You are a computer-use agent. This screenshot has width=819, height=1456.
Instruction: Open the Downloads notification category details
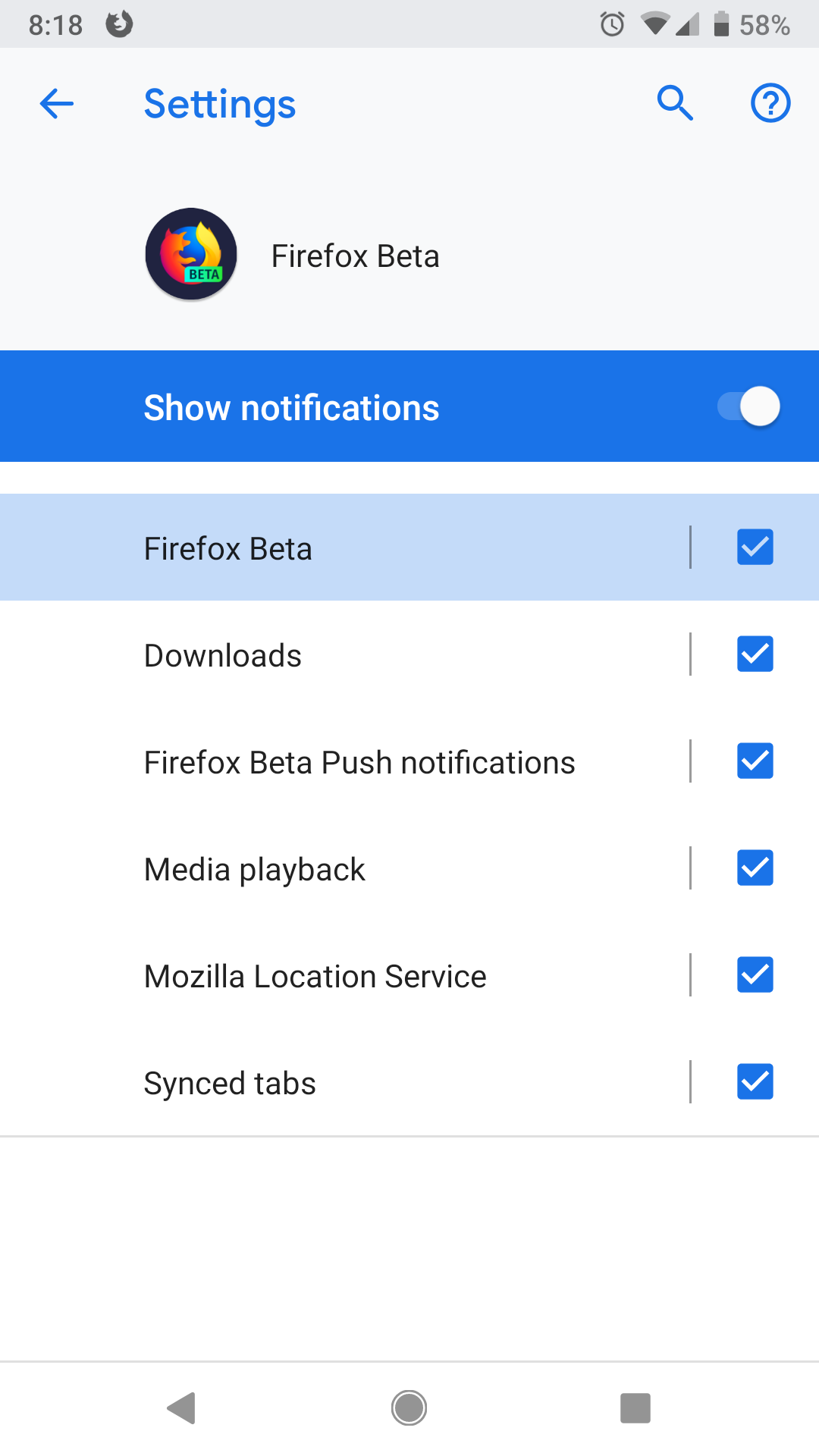(x=303, y=654)
